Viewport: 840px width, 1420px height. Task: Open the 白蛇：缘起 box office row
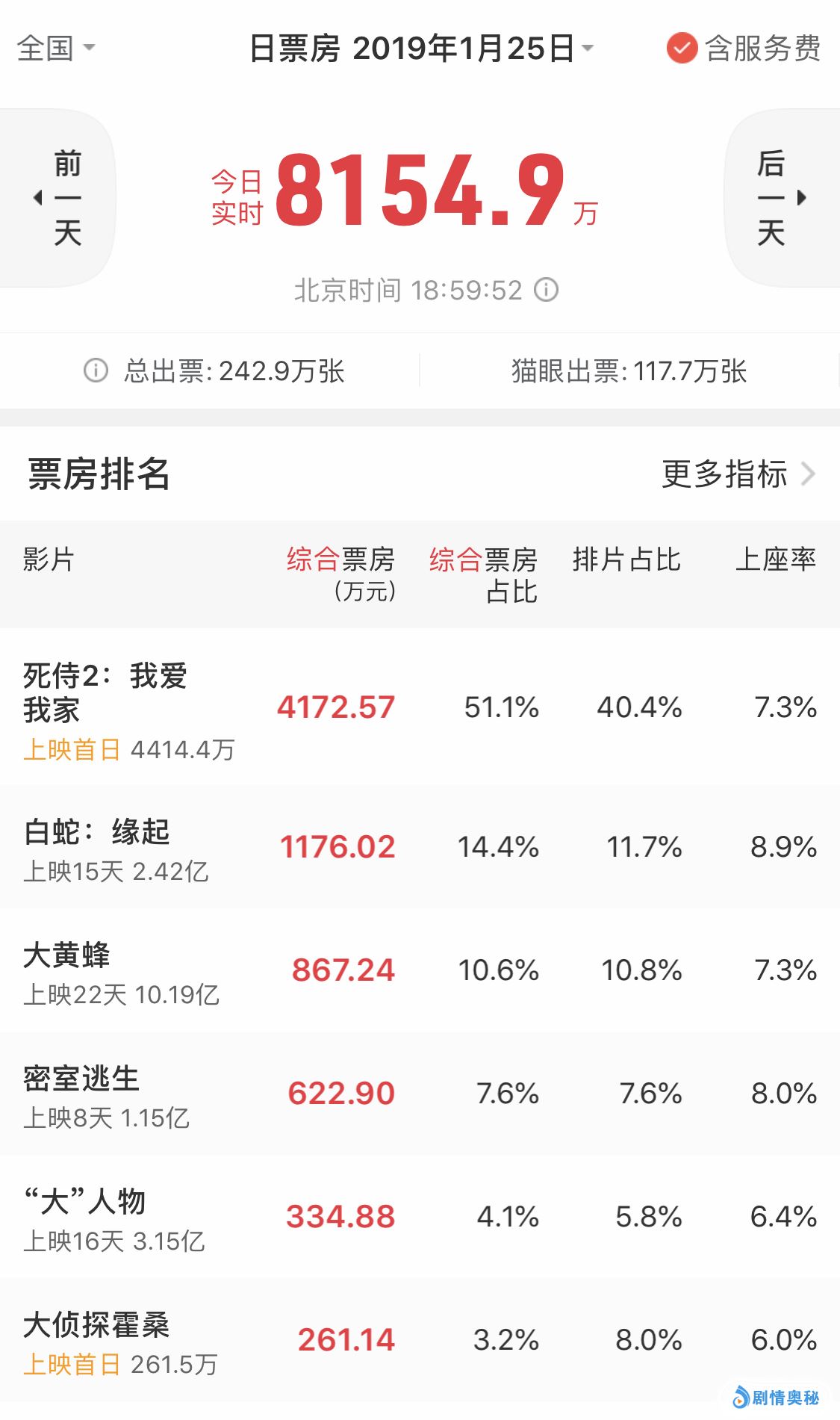tap(420, 847)
